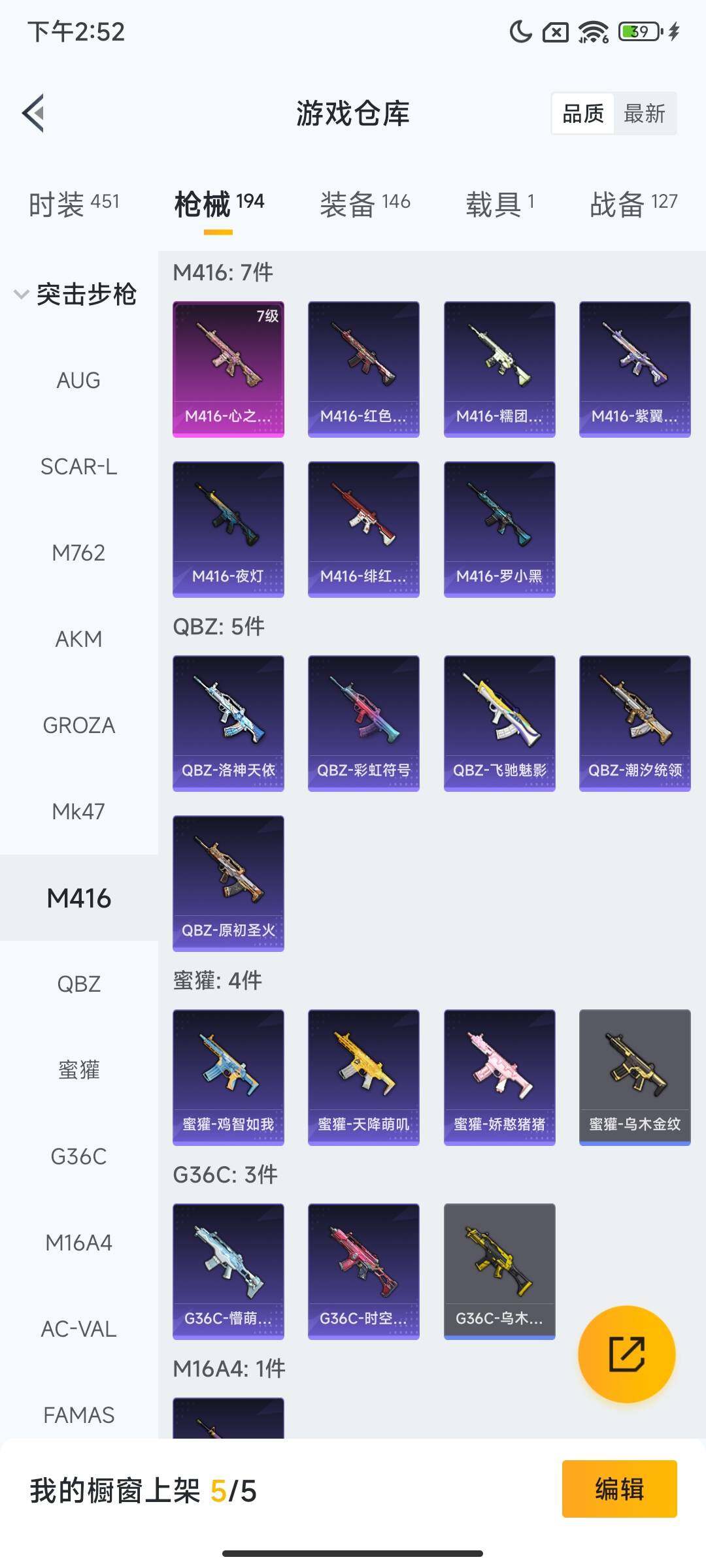Image resolution: width=706 pixels, height=1568 pixels.
Task: Select M416 in the sidebar
Action: (78, 898)
